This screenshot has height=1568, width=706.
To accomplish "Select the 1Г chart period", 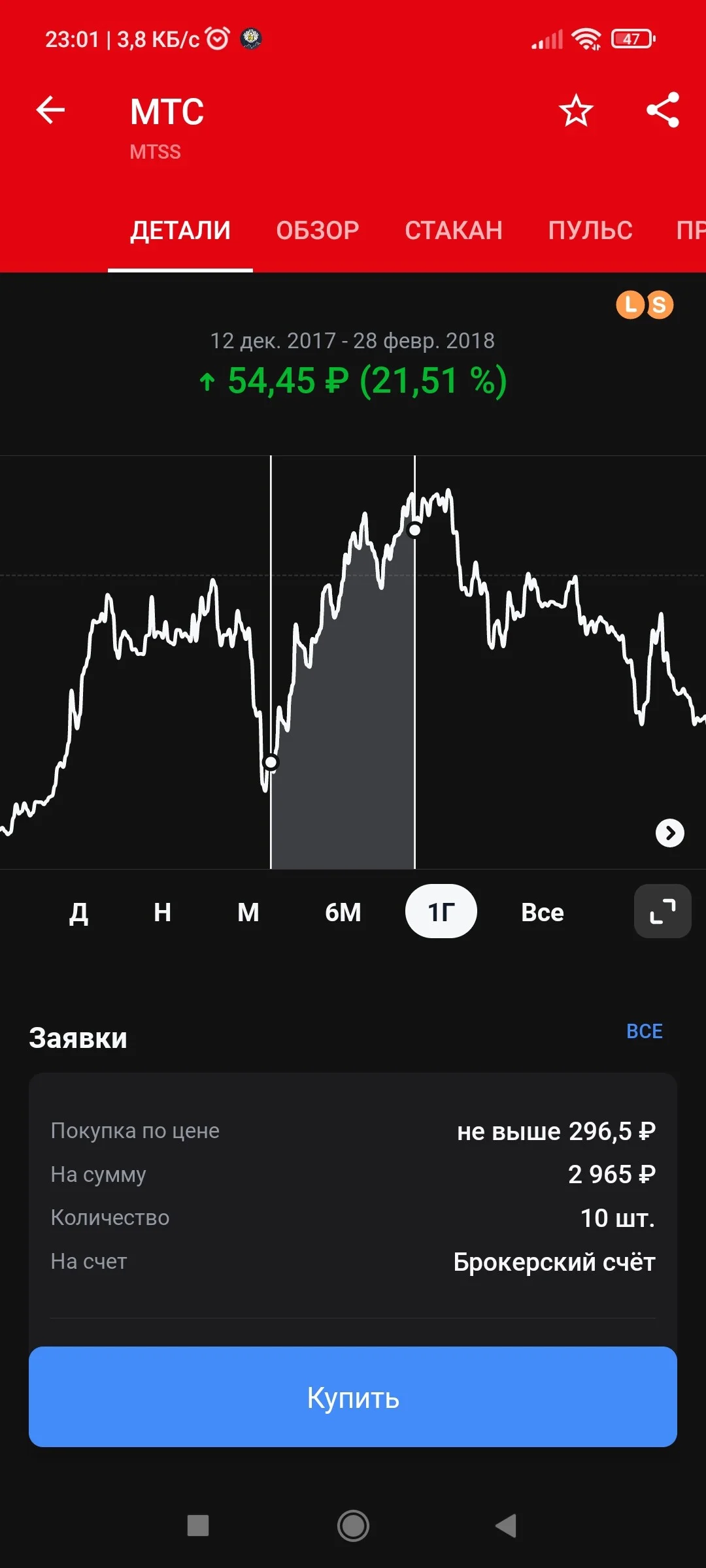I will (441, 911).
